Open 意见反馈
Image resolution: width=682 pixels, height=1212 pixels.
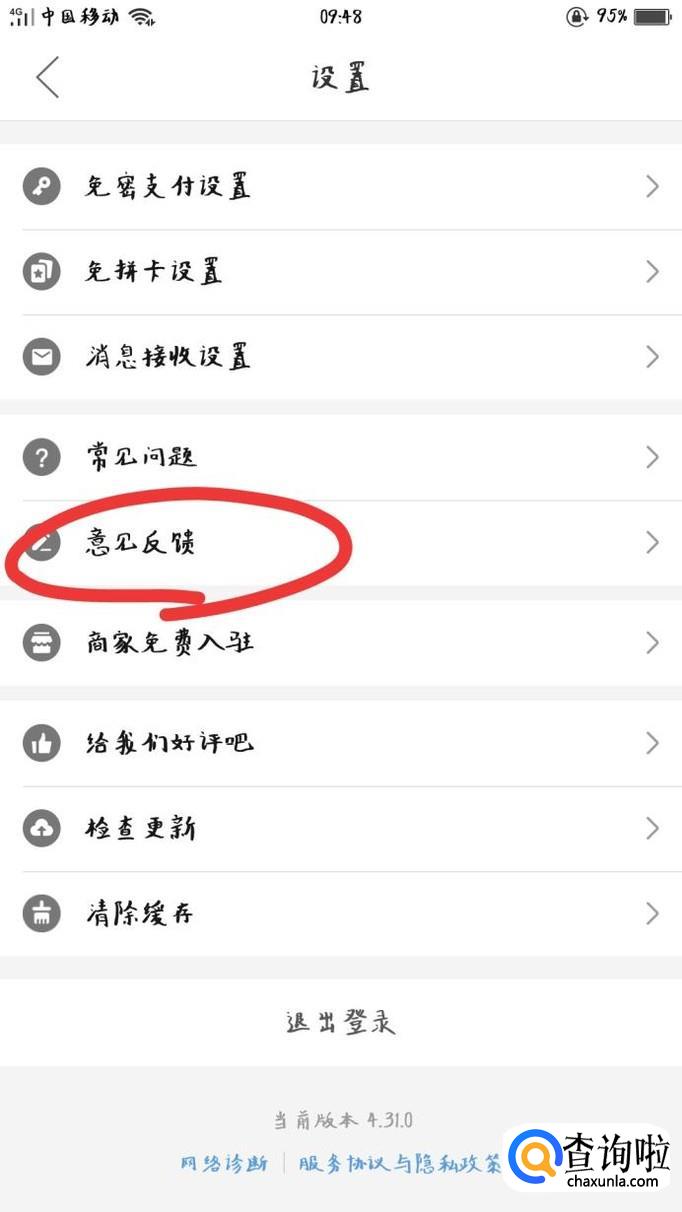pos(341,543)
